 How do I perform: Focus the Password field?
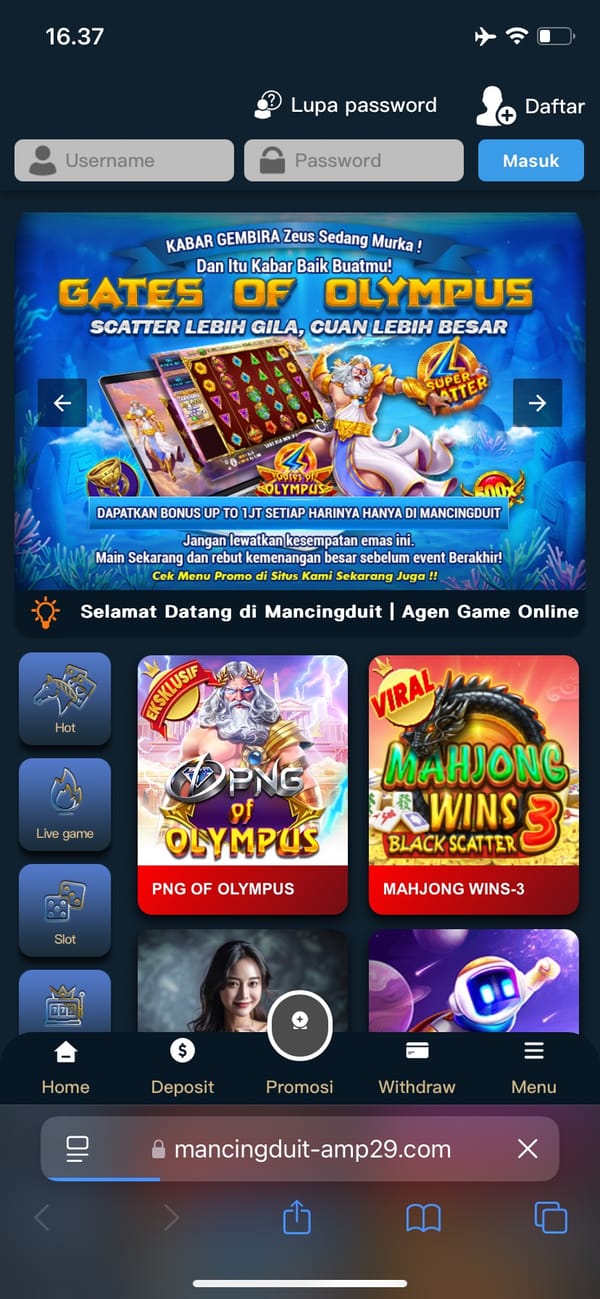354,160
